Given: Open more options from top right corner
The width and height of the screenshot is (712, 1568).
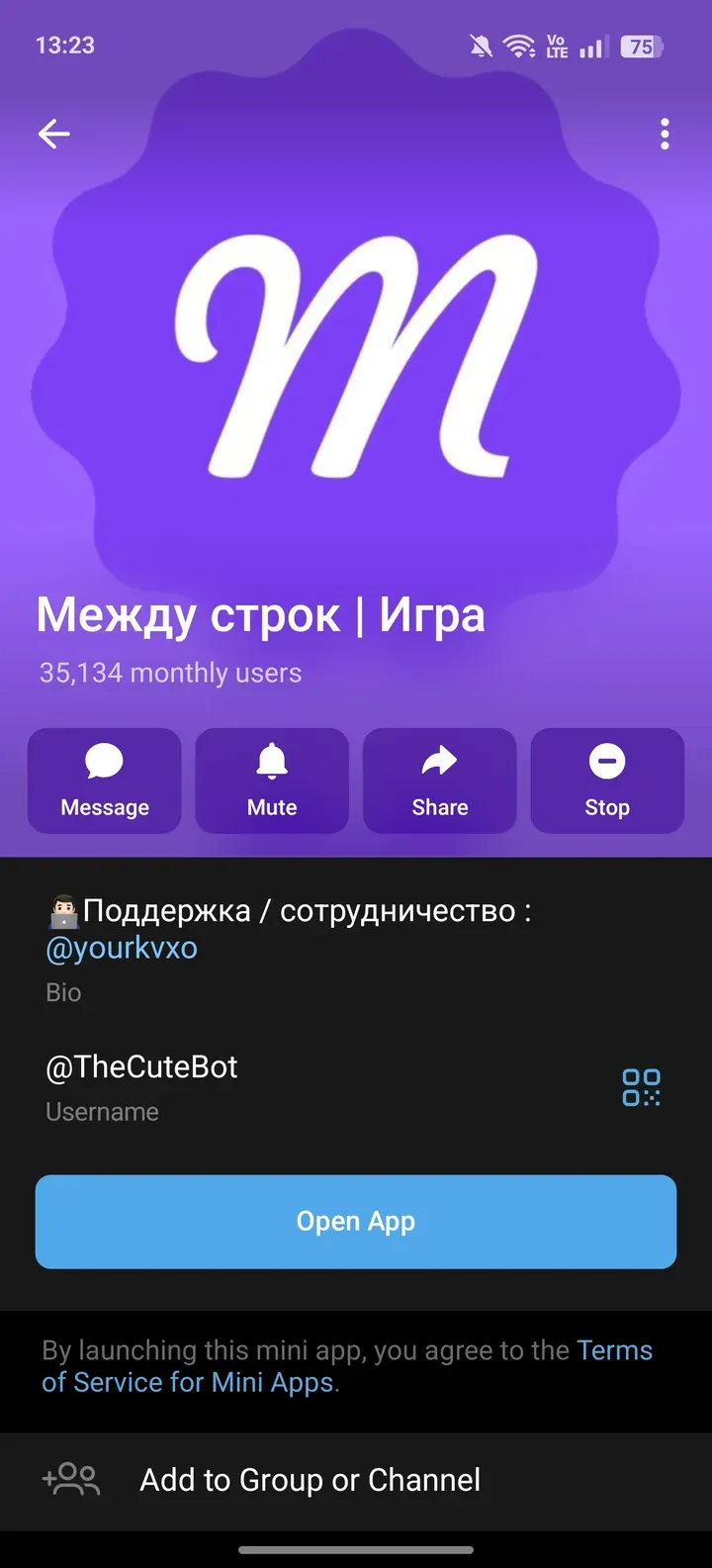Looking at the screenshot, I should point(664,134).
